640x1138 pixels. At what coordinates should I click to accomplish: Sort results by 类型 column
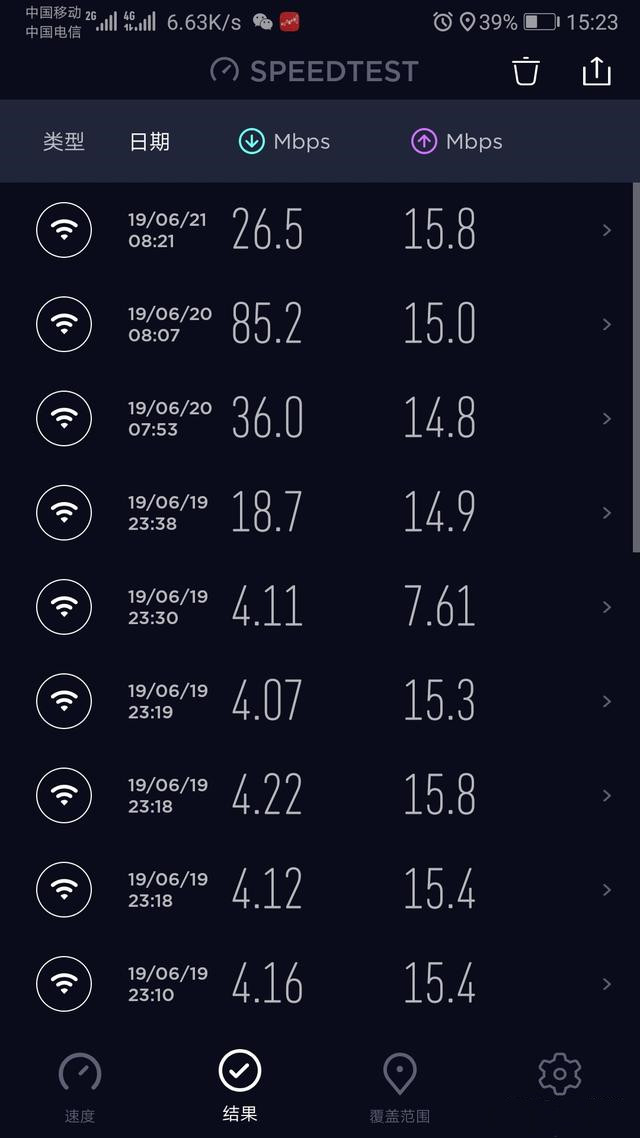coord(64,142)
